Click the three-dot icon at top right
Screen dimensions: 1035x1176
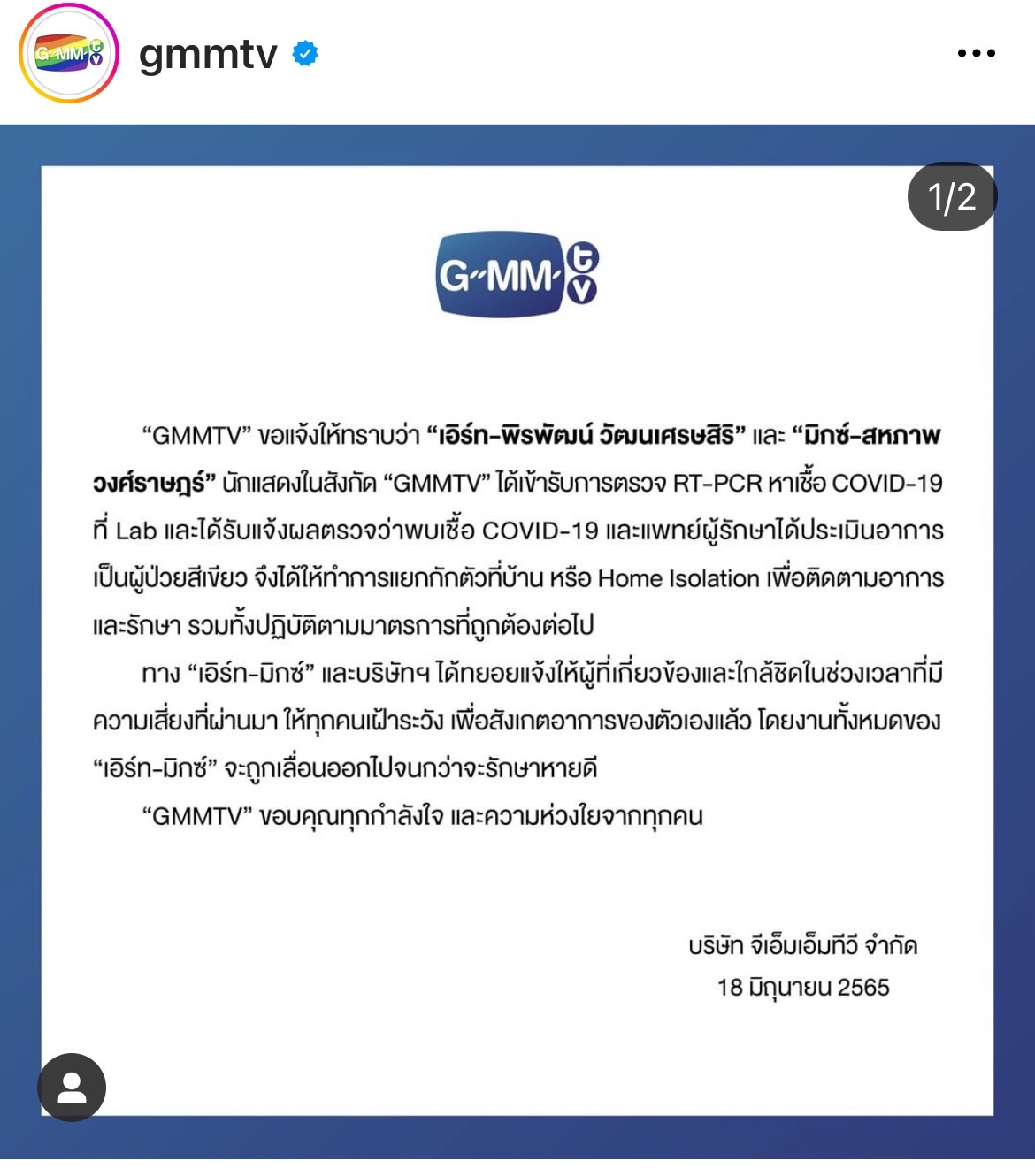tap(977, 53)
